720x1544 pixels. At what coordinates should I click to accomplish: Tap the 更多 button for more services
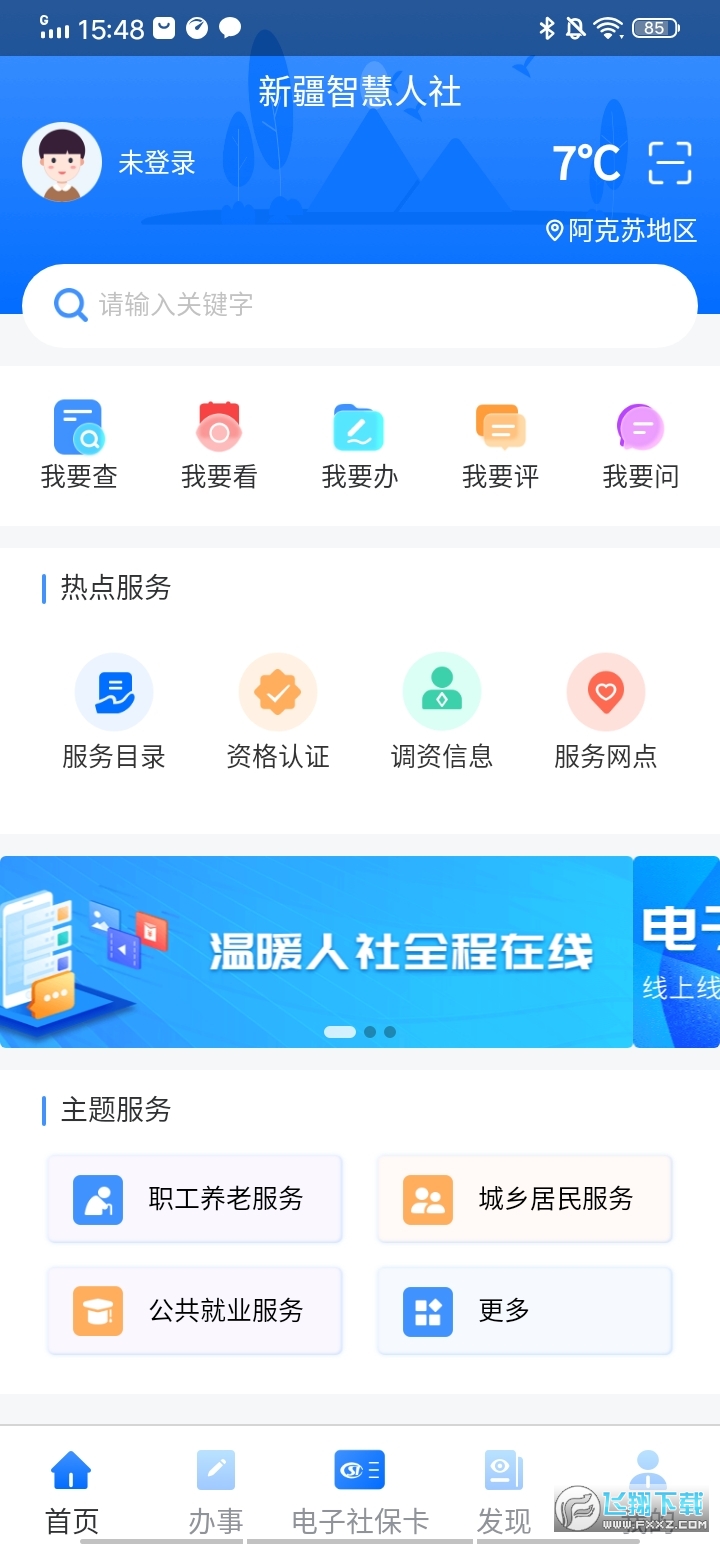click(524, 1310)
